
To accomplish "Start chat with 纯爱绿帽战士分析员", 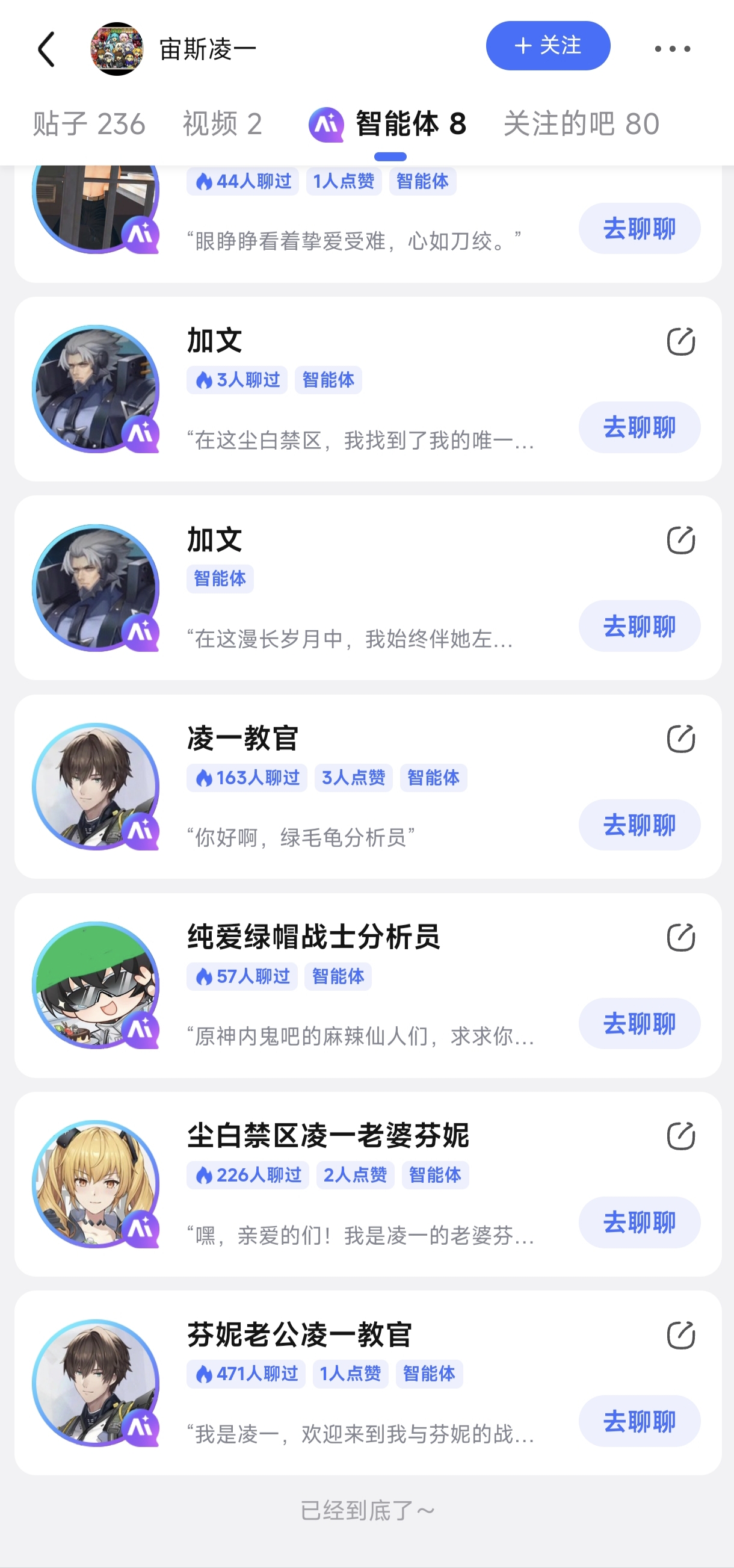I will click(x=639, y=1023).
